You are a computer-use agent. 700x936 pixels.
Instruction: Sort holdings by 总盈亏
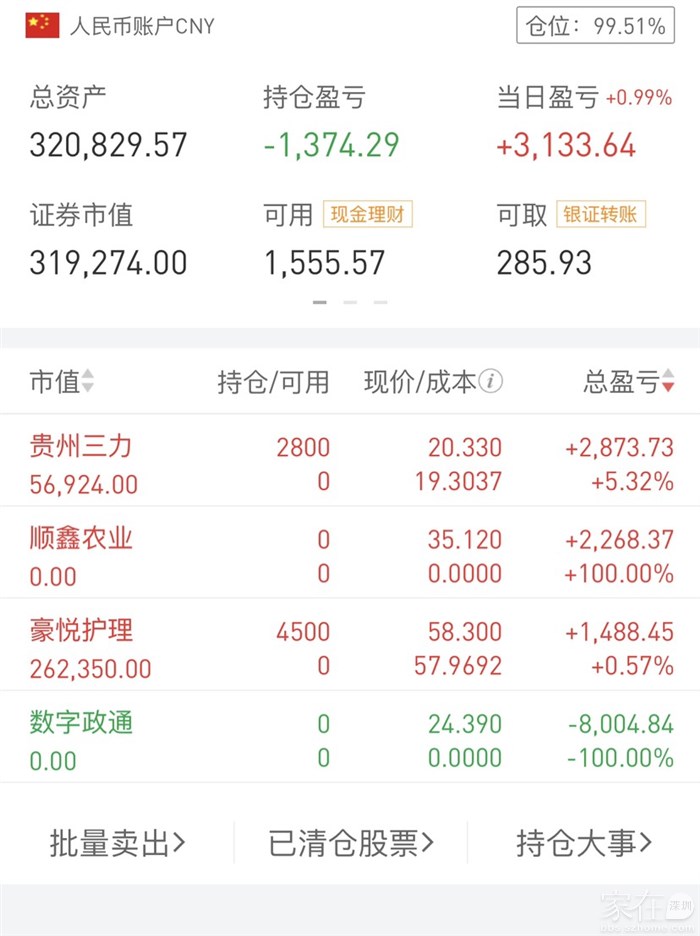click(x=629, y=381)
